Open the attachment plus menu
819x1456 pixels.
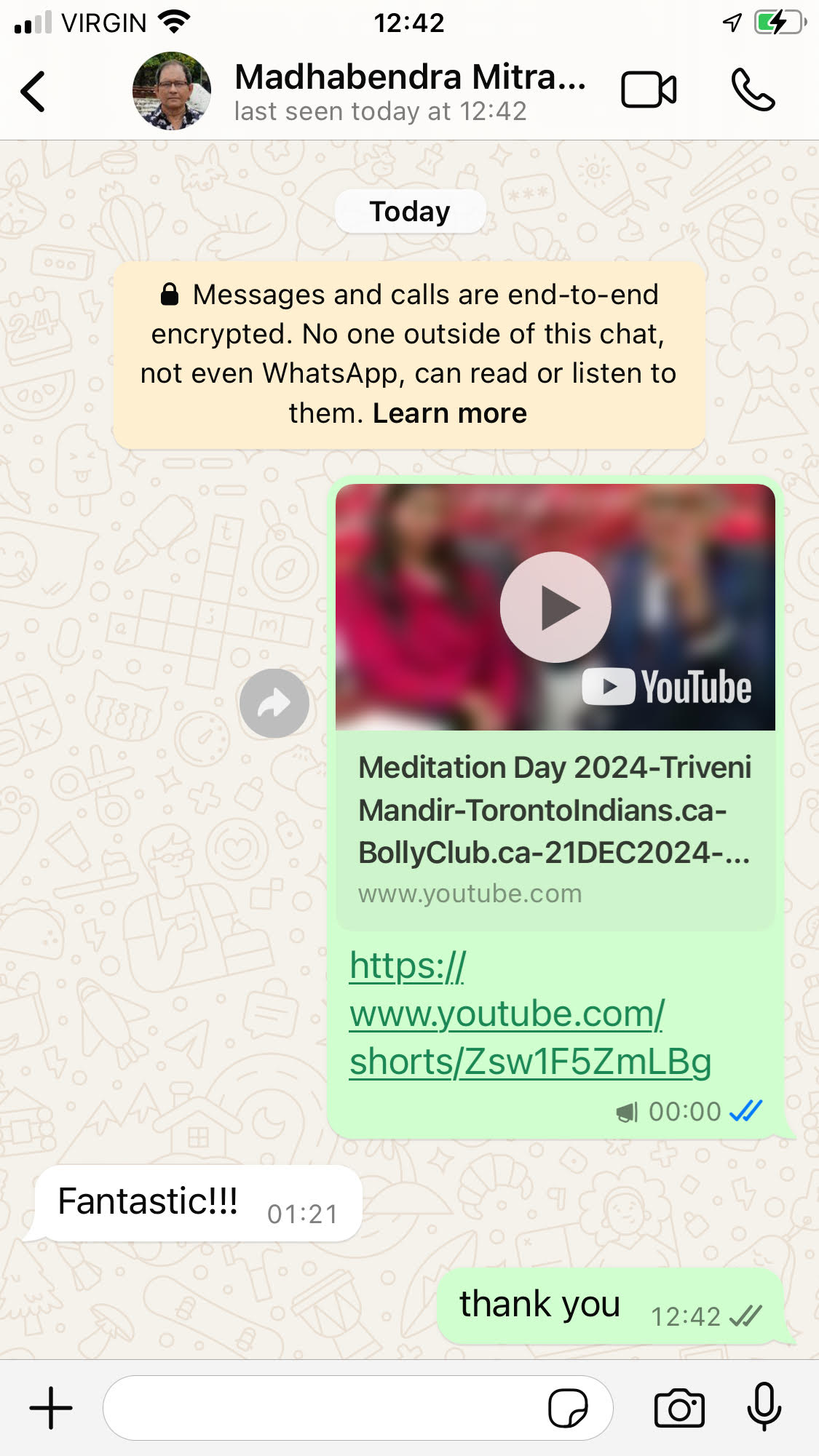51,1408
